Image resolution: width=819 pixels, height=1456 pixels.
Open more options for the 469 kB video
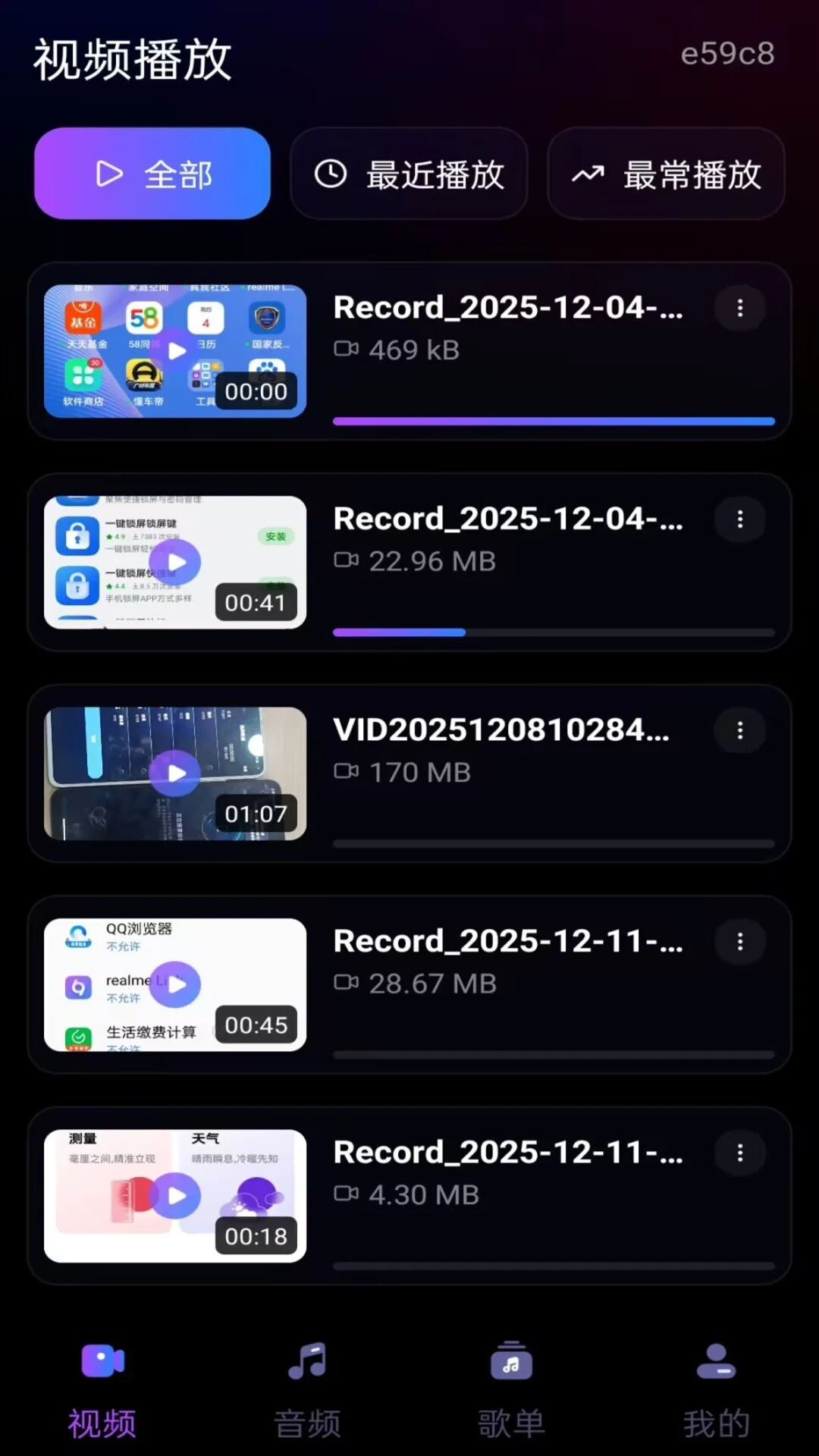[740, 308]
